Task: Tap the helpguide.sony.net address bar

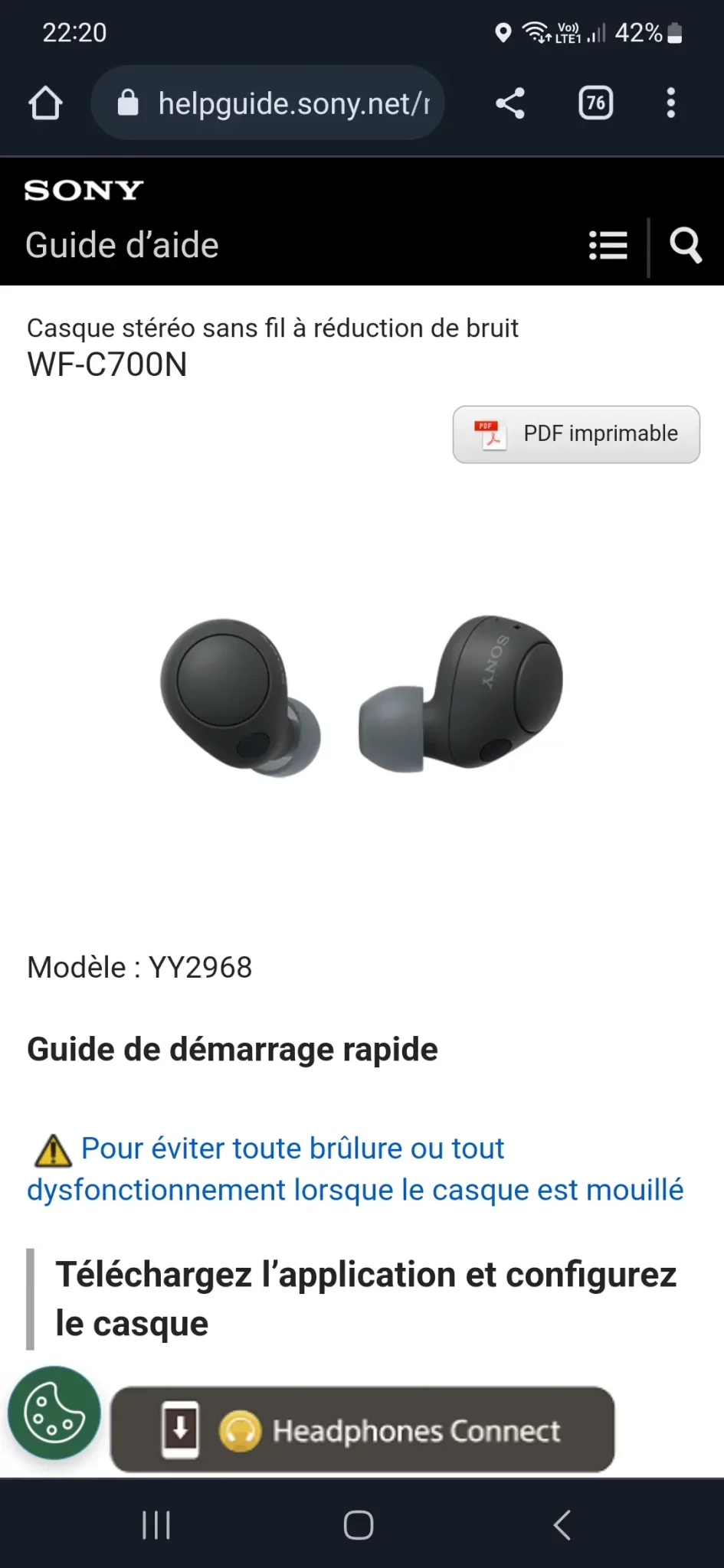Action: click(x=268, y=103)
